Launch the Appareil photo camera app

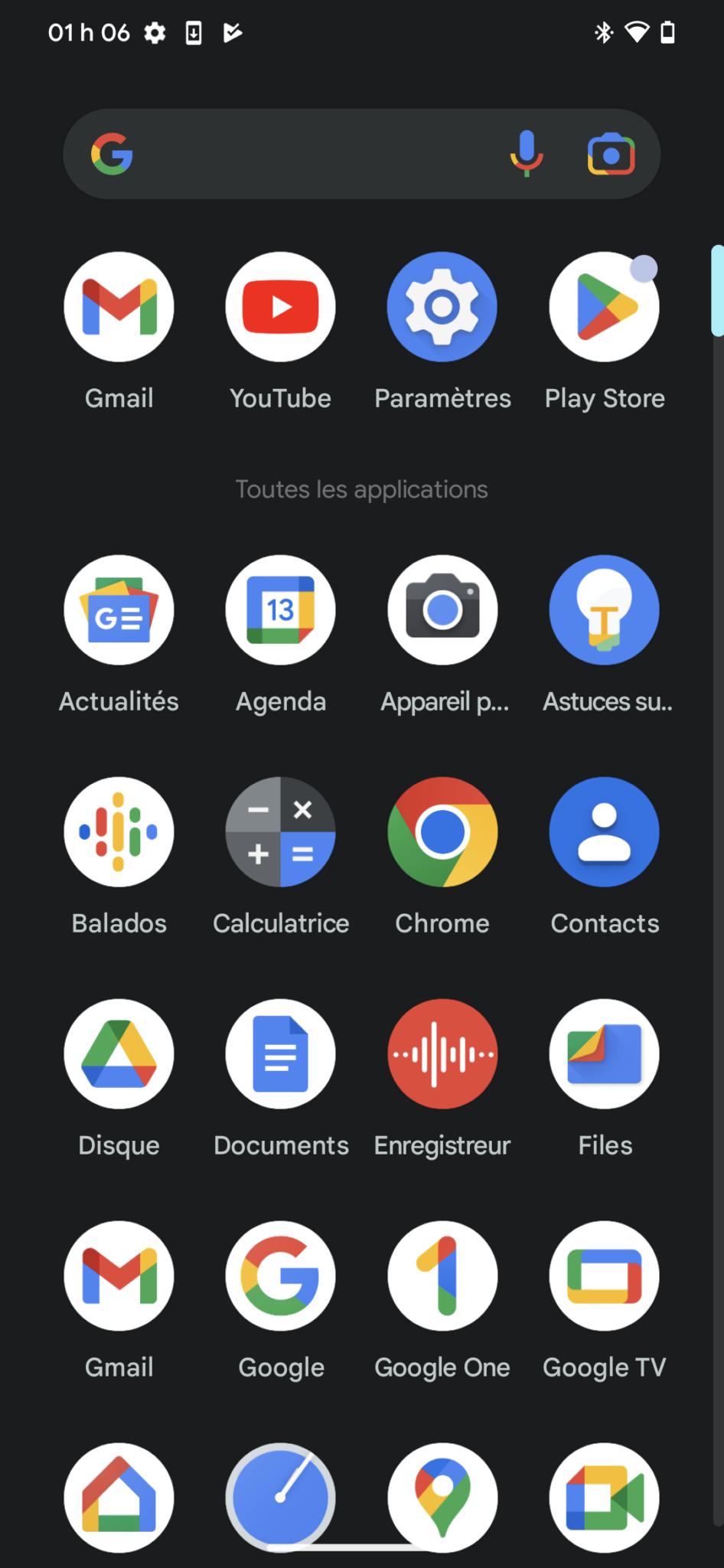click(442, 610)
